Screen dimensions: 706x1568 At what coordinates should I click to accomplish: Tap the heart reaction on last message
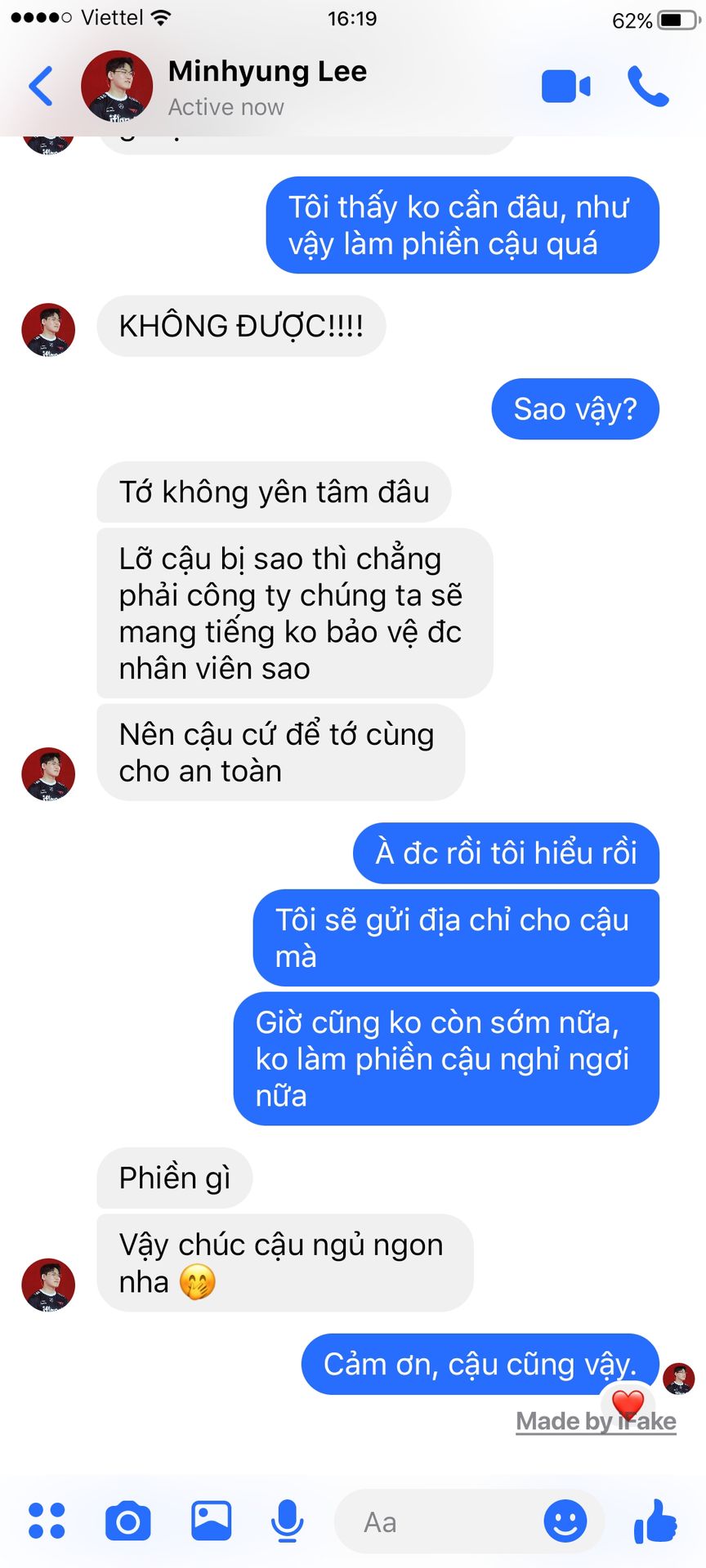click(628, 1404)
